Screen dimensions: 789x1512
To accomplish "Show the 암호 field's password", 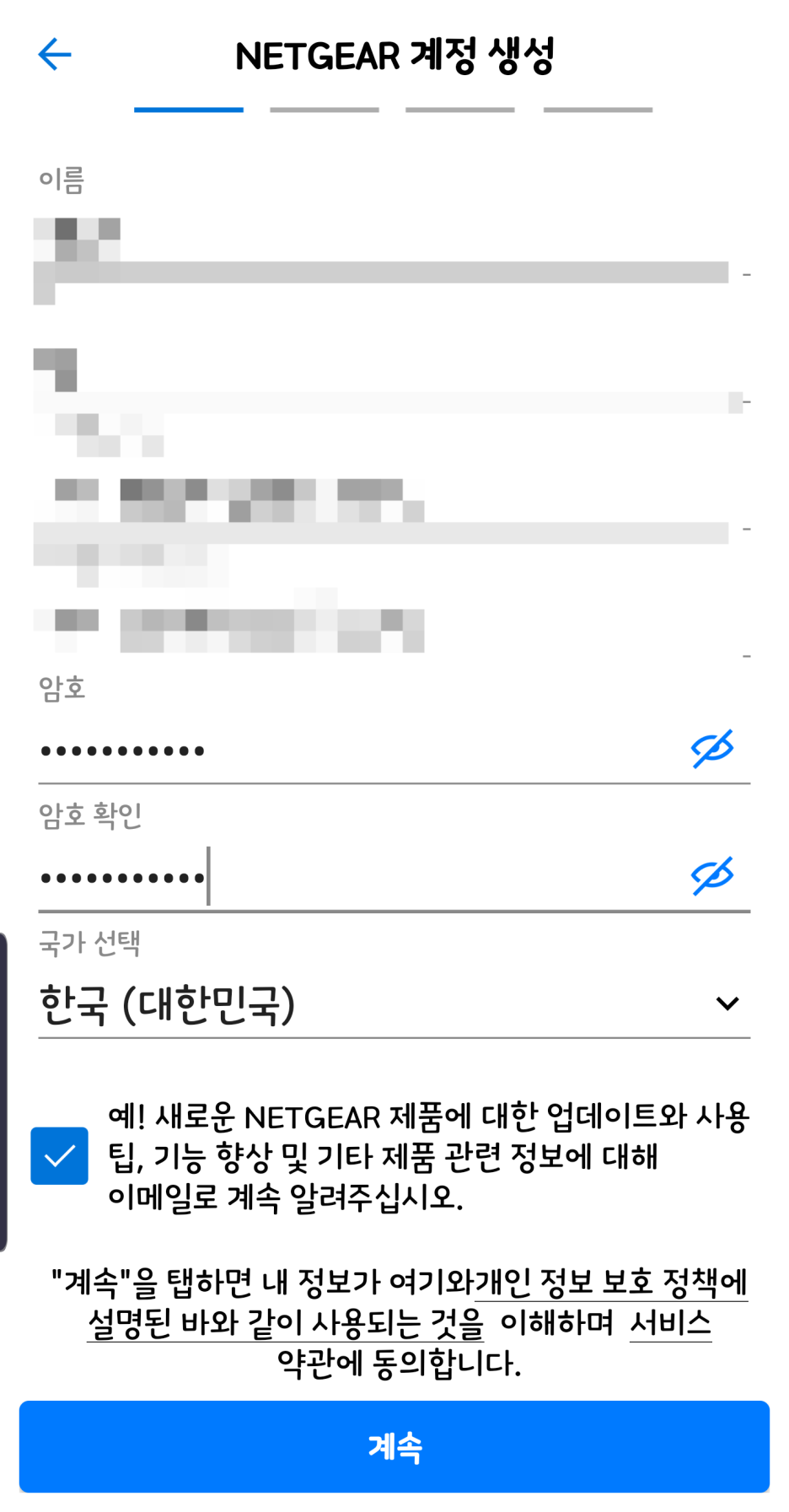I will [x=712, y=749].
